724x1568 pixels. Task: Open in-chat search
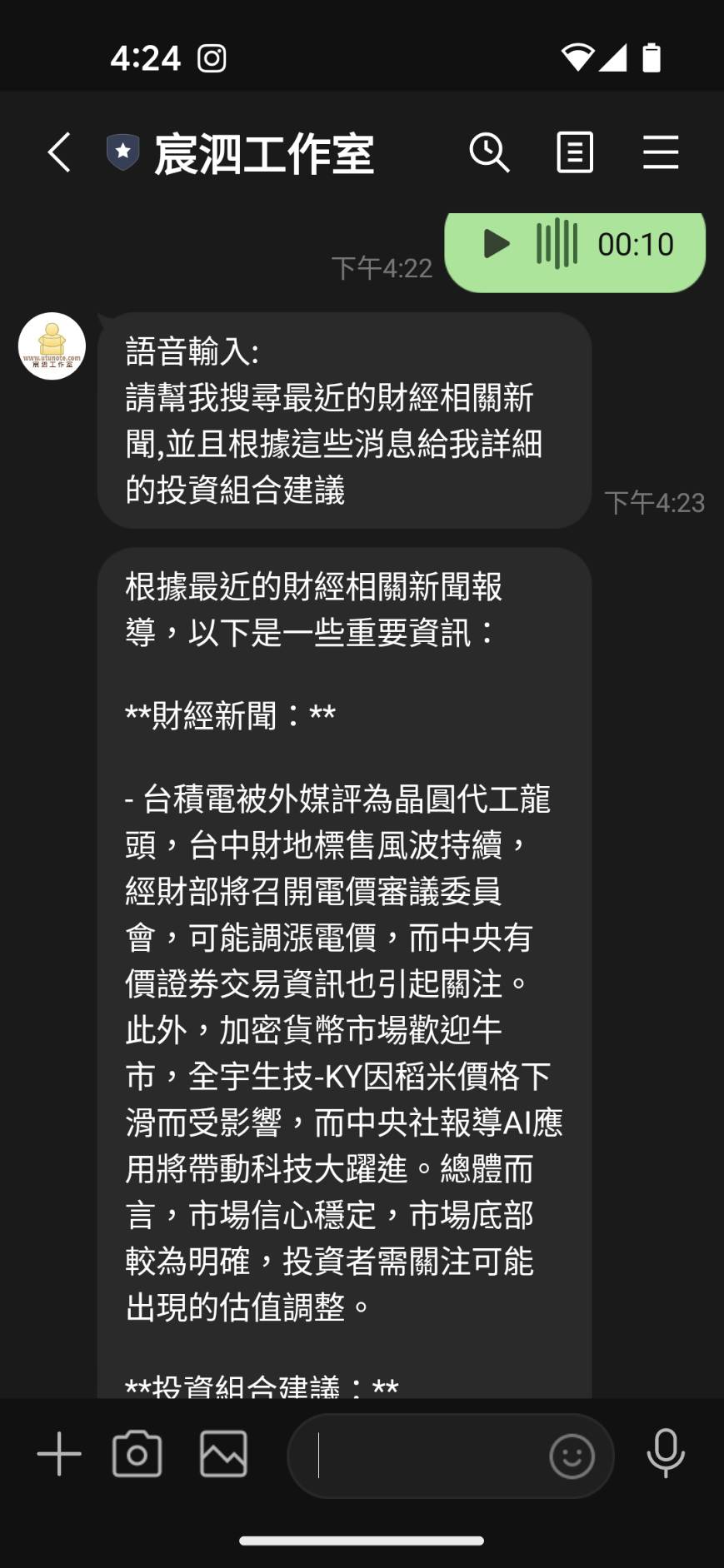coord(490,153)
